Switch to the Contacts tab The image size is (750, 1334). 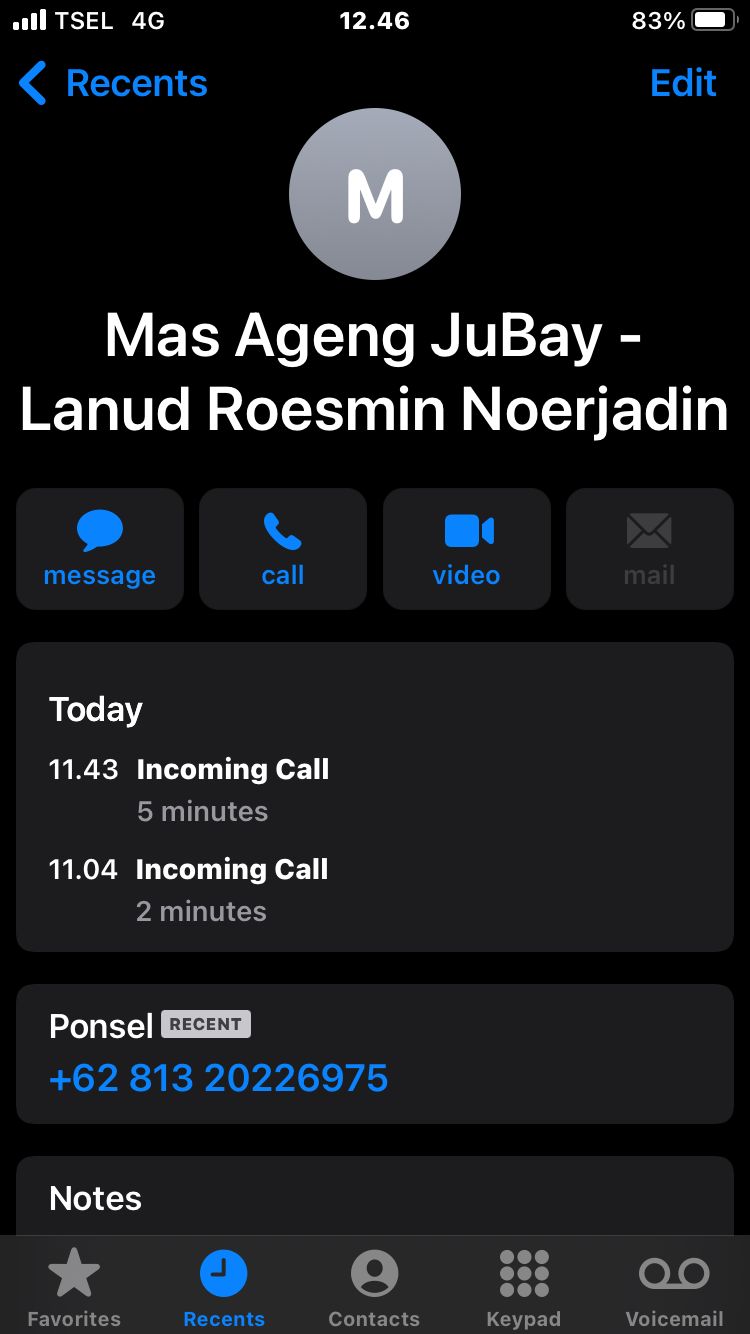[374, 1288]
